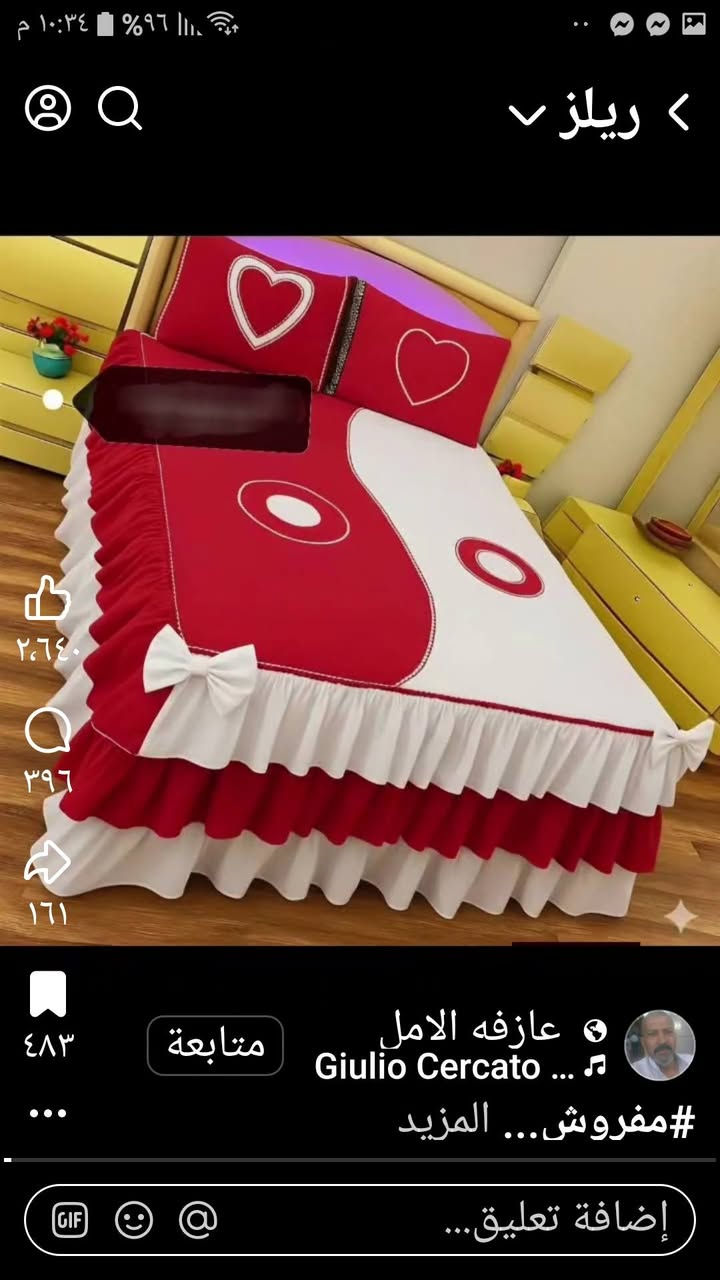Share this reel

[x=46, y=864]
